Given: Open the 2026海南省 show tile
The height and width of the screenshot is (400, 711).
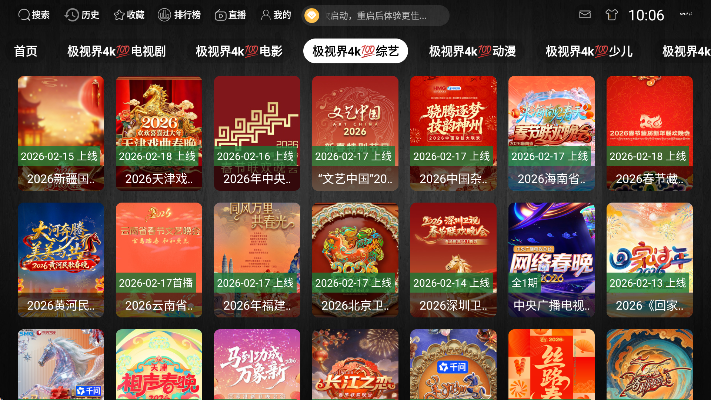Looking at the screenshot, I should coord(551,132).
